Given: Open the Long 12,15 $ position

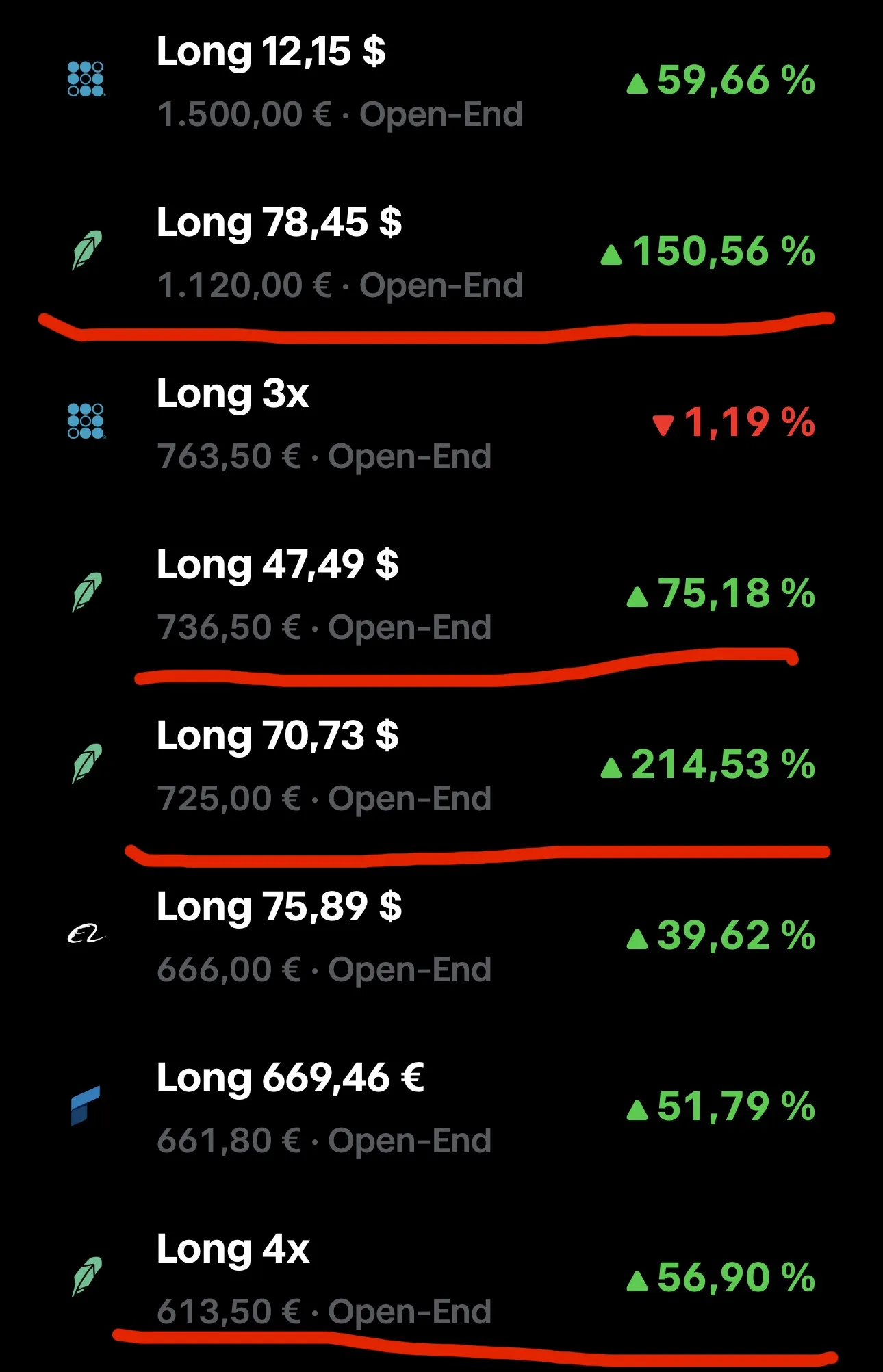Looking at the screenshot, I should click(441, 81).
